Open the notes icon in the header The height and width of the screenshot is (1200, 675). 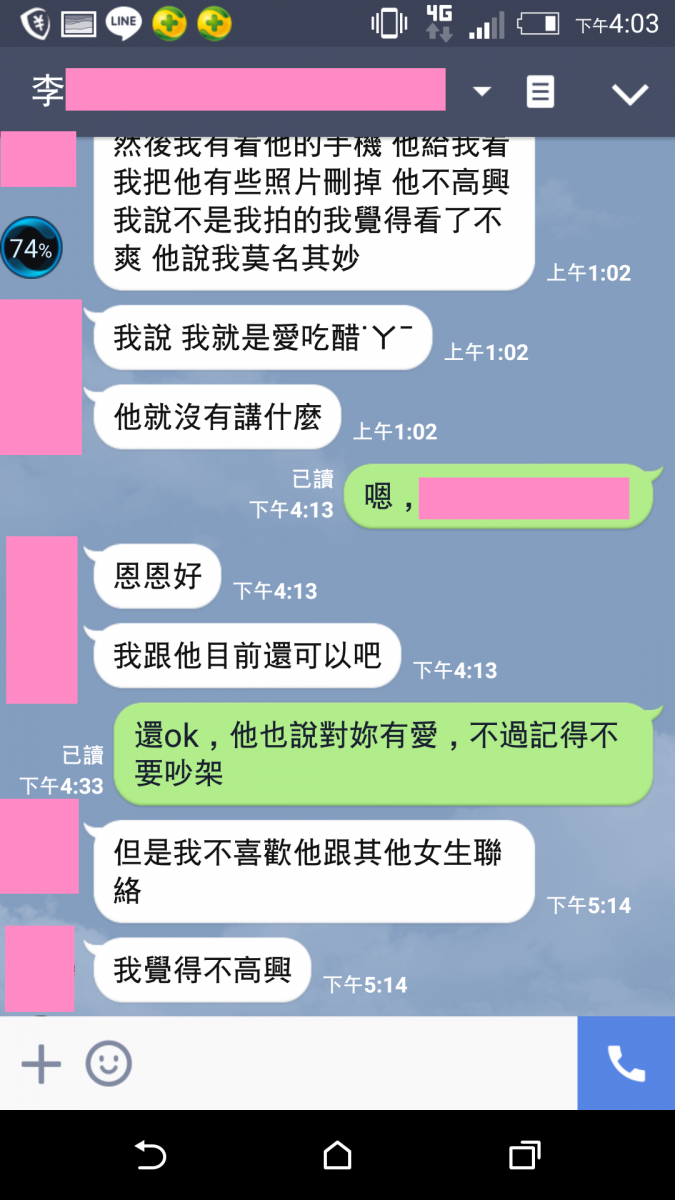tap(540, 93)
